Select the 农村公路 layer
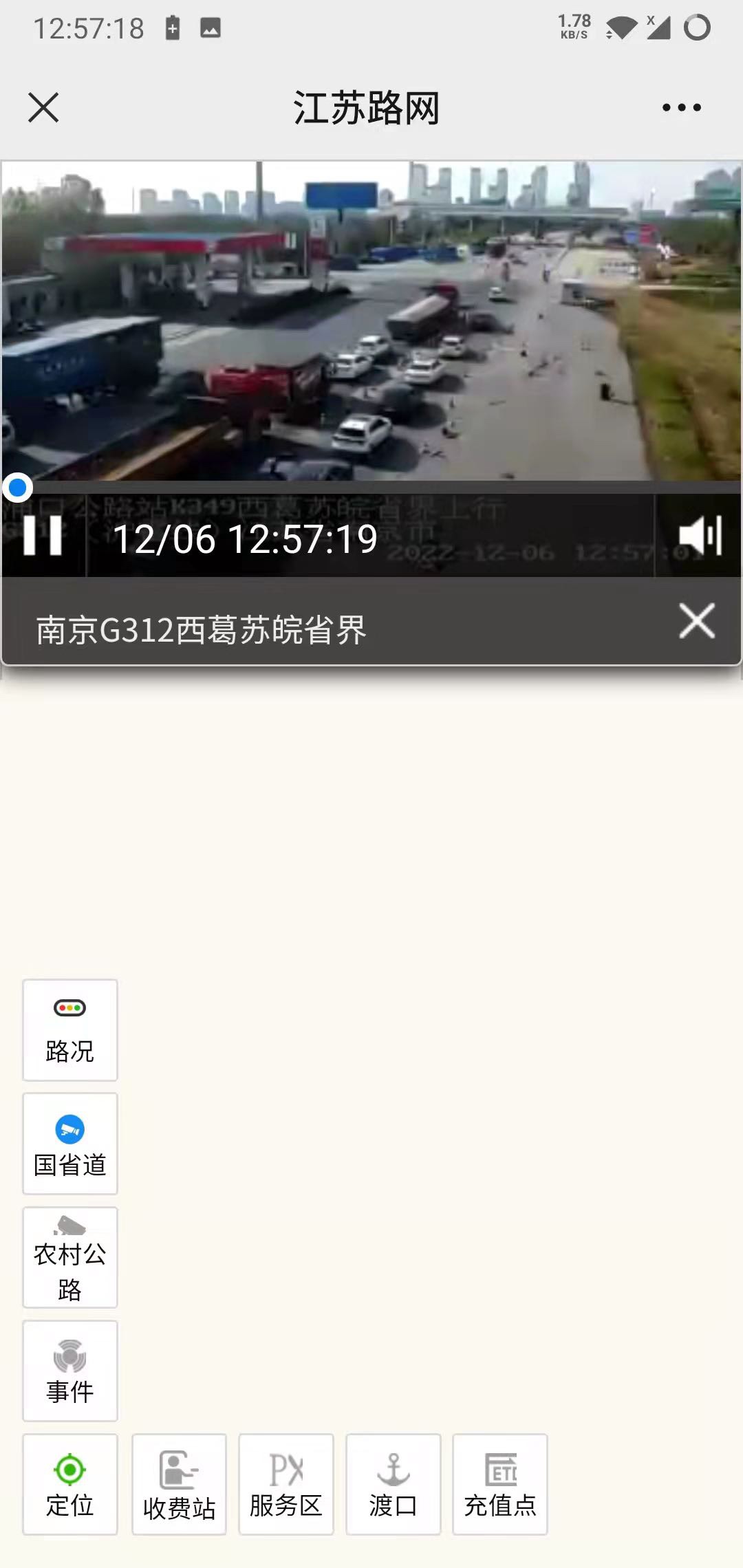Screen dimensions: 743x1568 point(70,1257)
